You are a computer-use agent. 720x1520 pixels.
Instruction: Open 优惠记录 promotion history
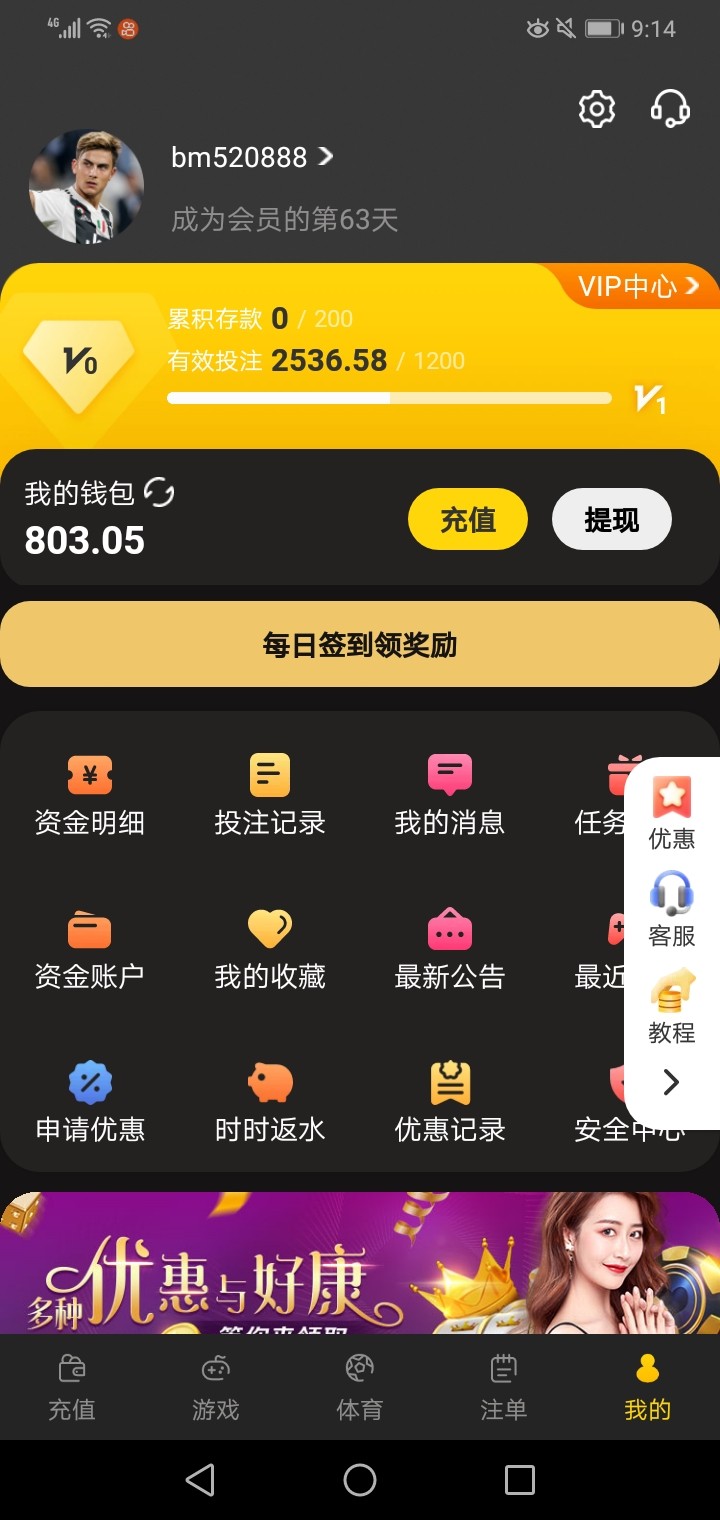(448, 1100)
